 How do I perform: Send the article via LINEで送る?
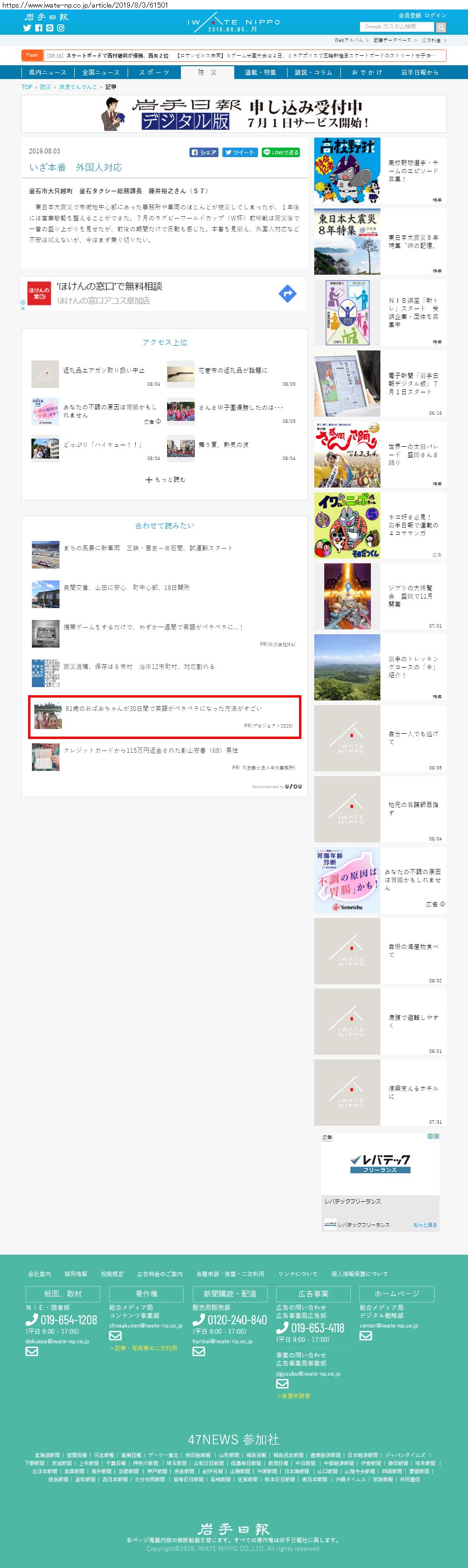coord(280,152)
